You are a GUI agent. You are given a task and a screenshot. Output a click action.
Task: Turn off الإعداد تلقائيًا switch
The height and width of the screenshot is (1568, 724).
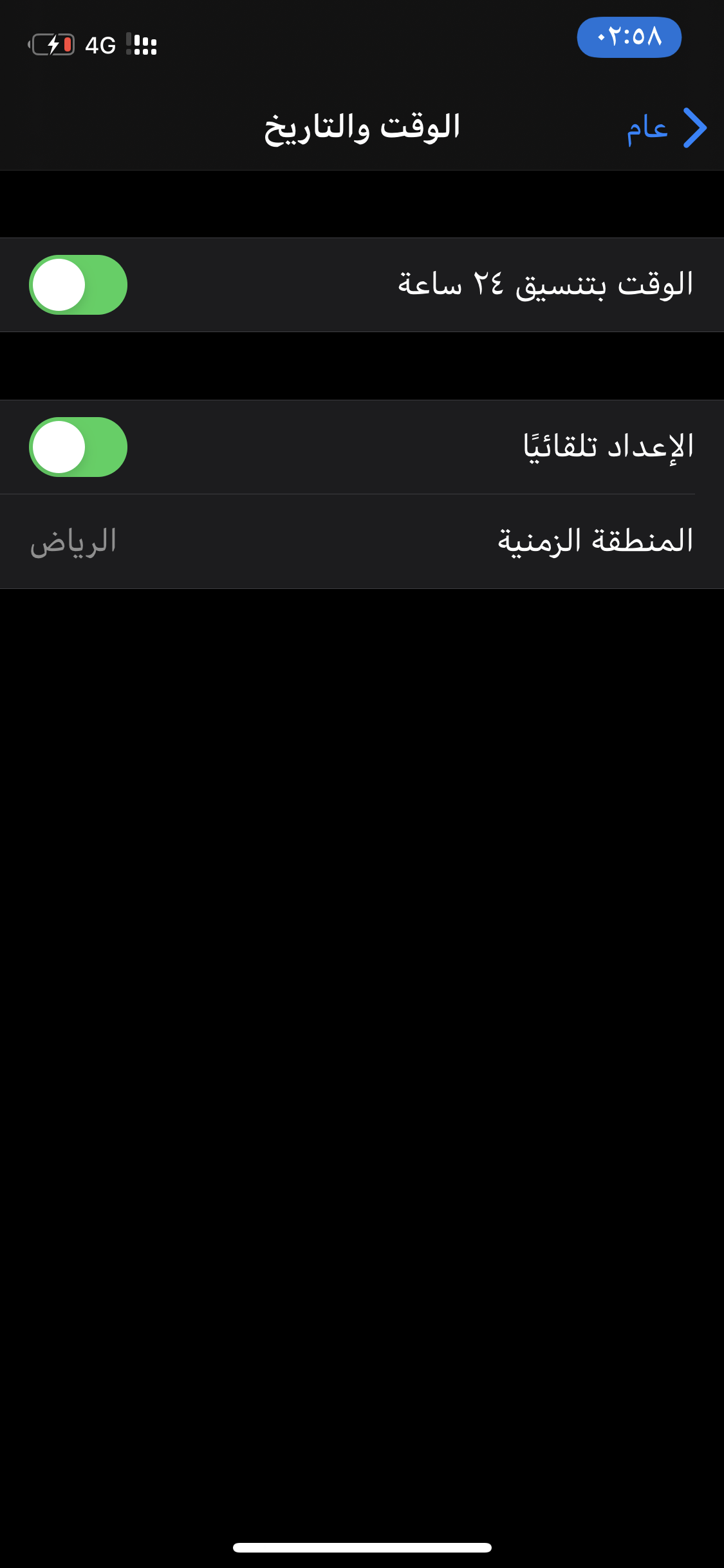click(x=78, y=447)
